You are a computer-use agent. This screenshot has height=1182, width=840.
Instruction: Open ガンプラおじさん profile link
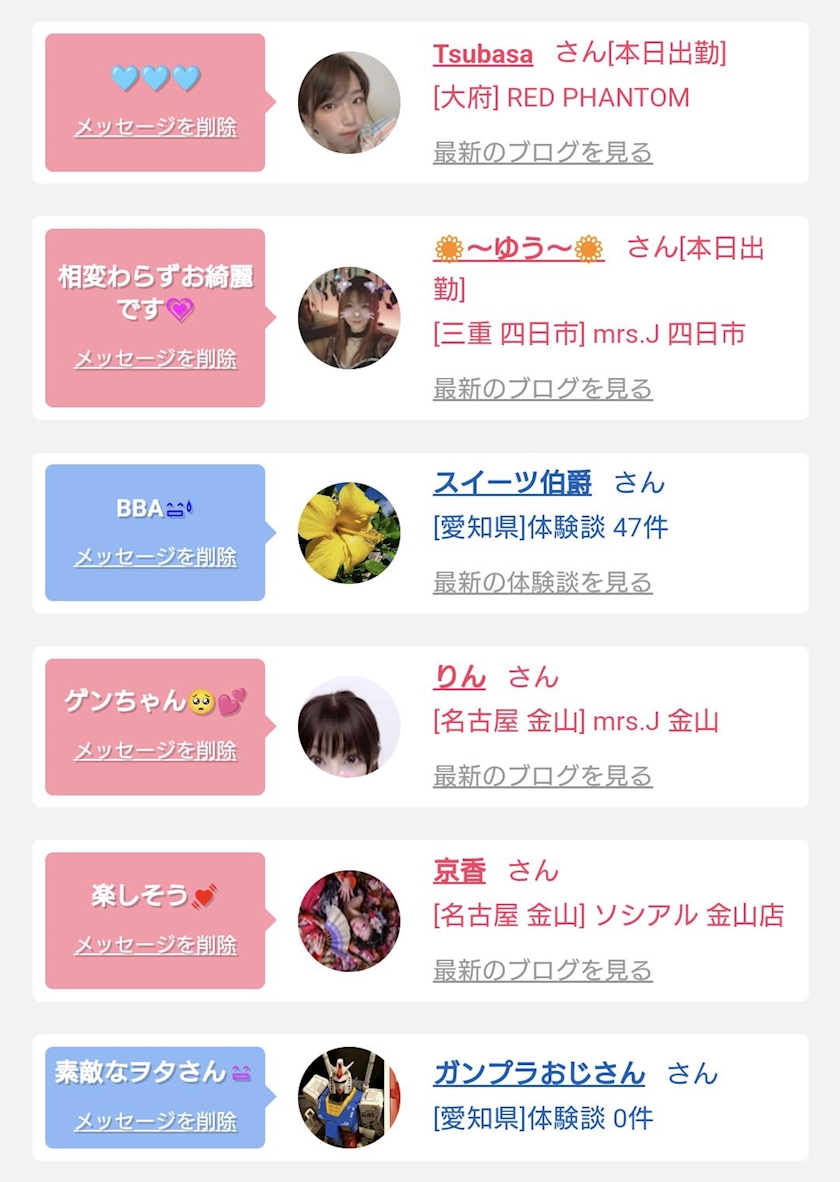(539, 1073)
